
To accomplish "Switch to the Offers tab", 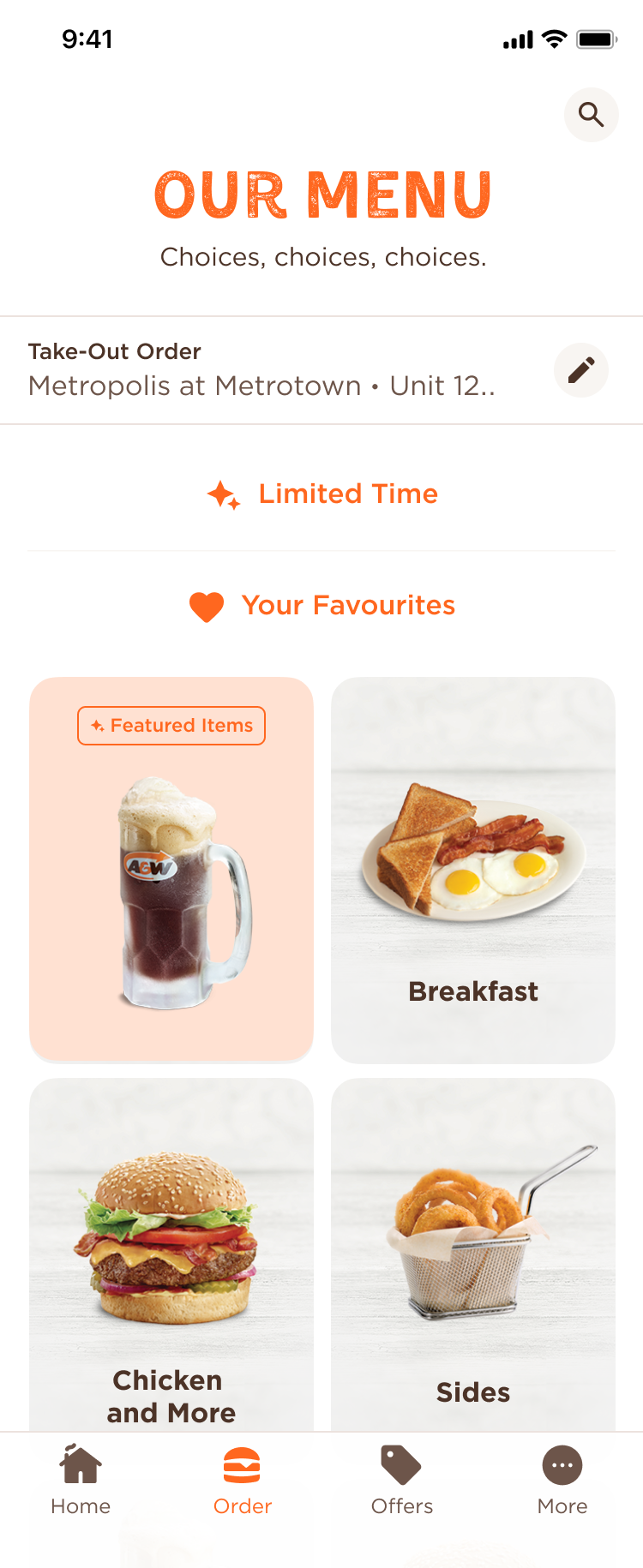I will [x=401, y=1480].
